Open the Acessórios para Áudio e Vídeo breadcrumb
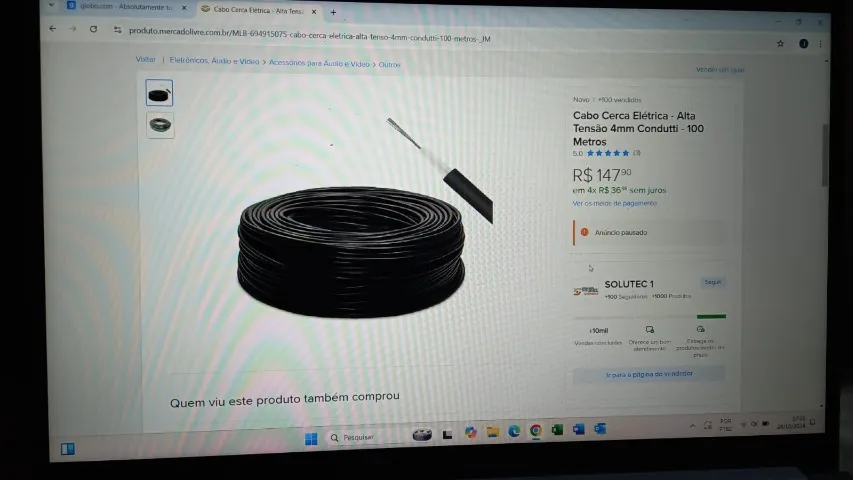Image resolution: width=853 pixels, height=480 pixels. pyautogui.click(x=319, y=63)
